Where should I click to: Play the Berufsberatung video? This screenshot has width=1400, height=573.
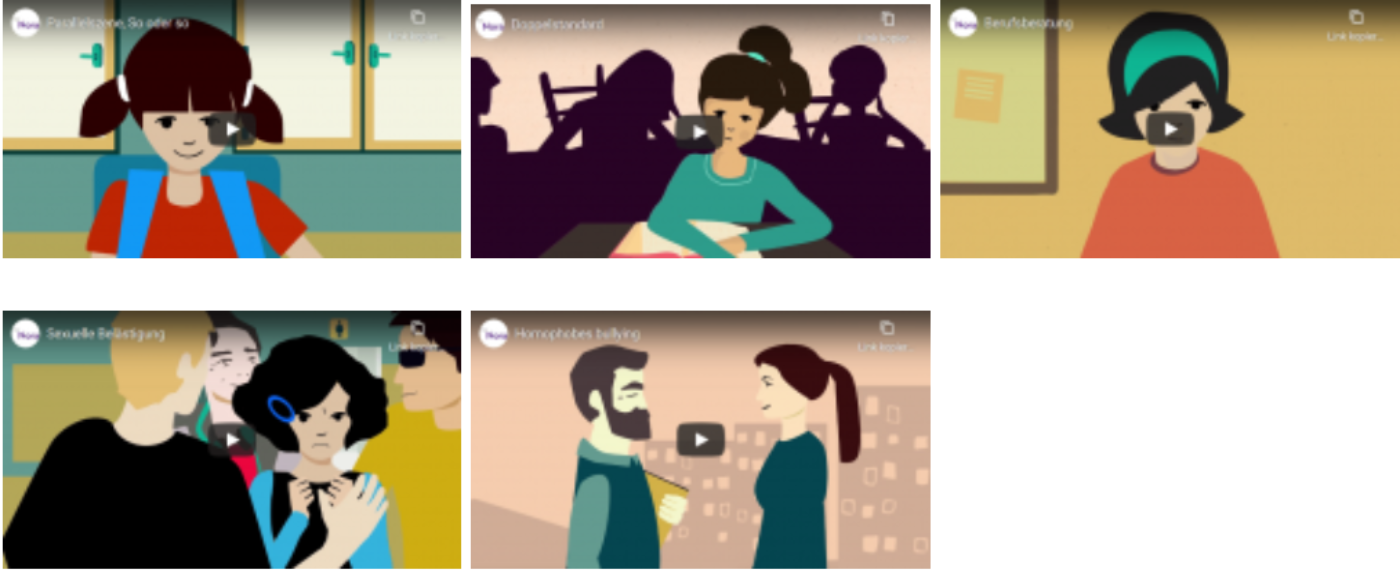(1170, 129)
